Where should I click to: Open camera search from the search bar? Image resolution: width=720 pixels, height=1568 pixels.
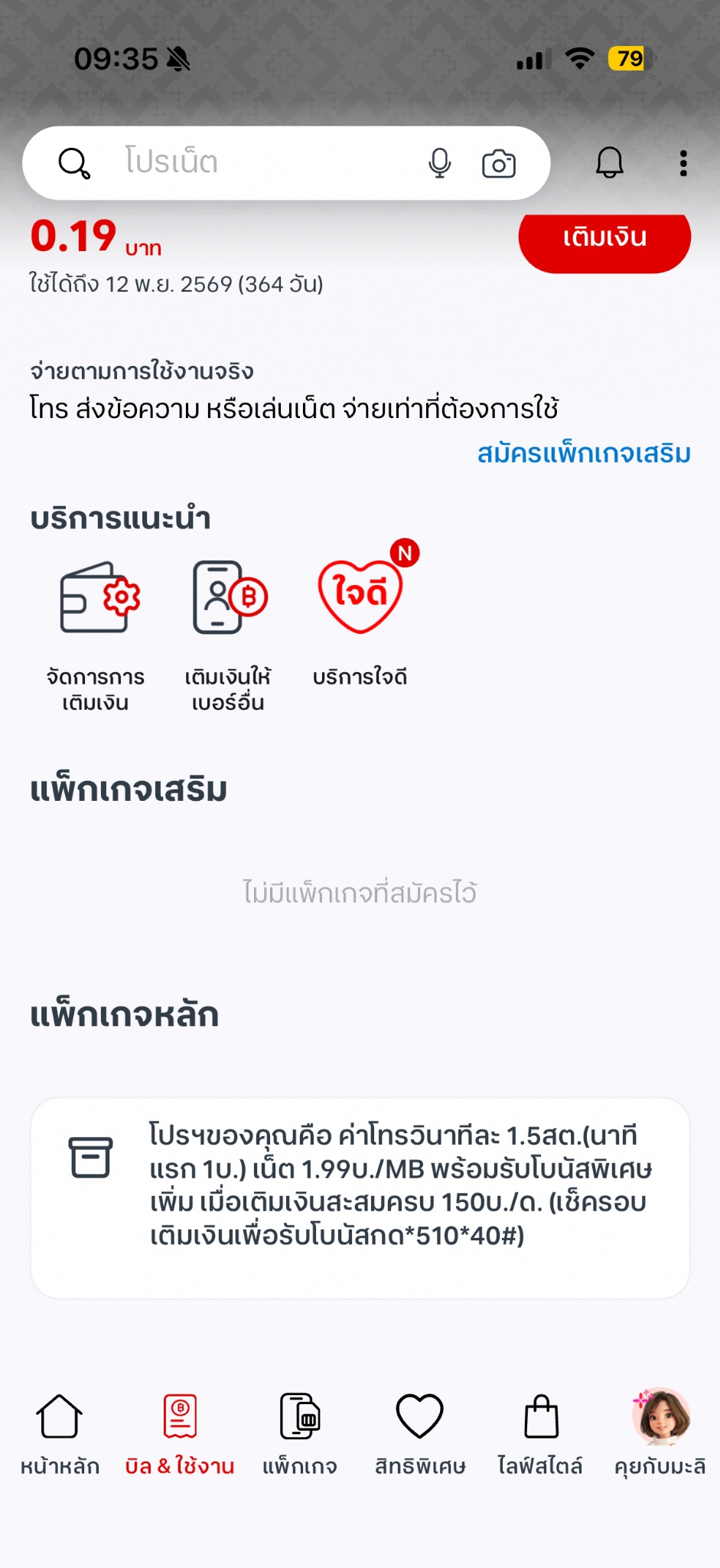click(x=499, y=163)
